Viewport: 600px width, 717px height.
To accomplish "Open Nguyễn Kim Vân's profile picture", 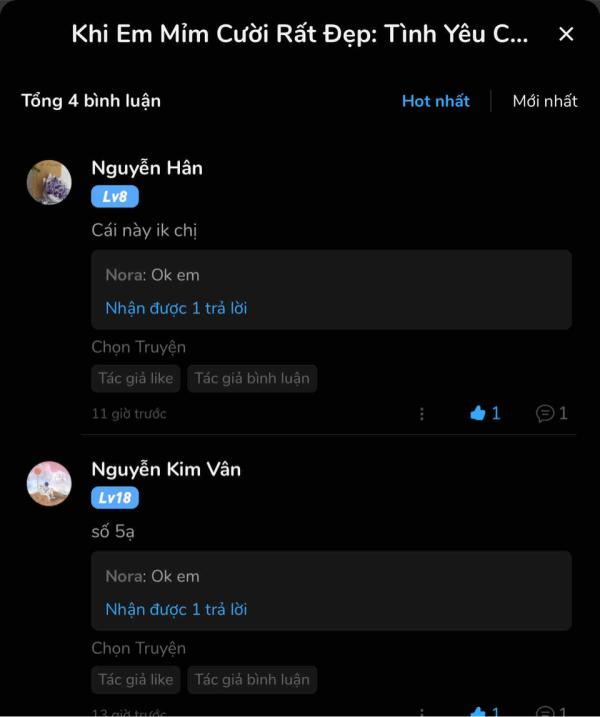I will point(49,483).
